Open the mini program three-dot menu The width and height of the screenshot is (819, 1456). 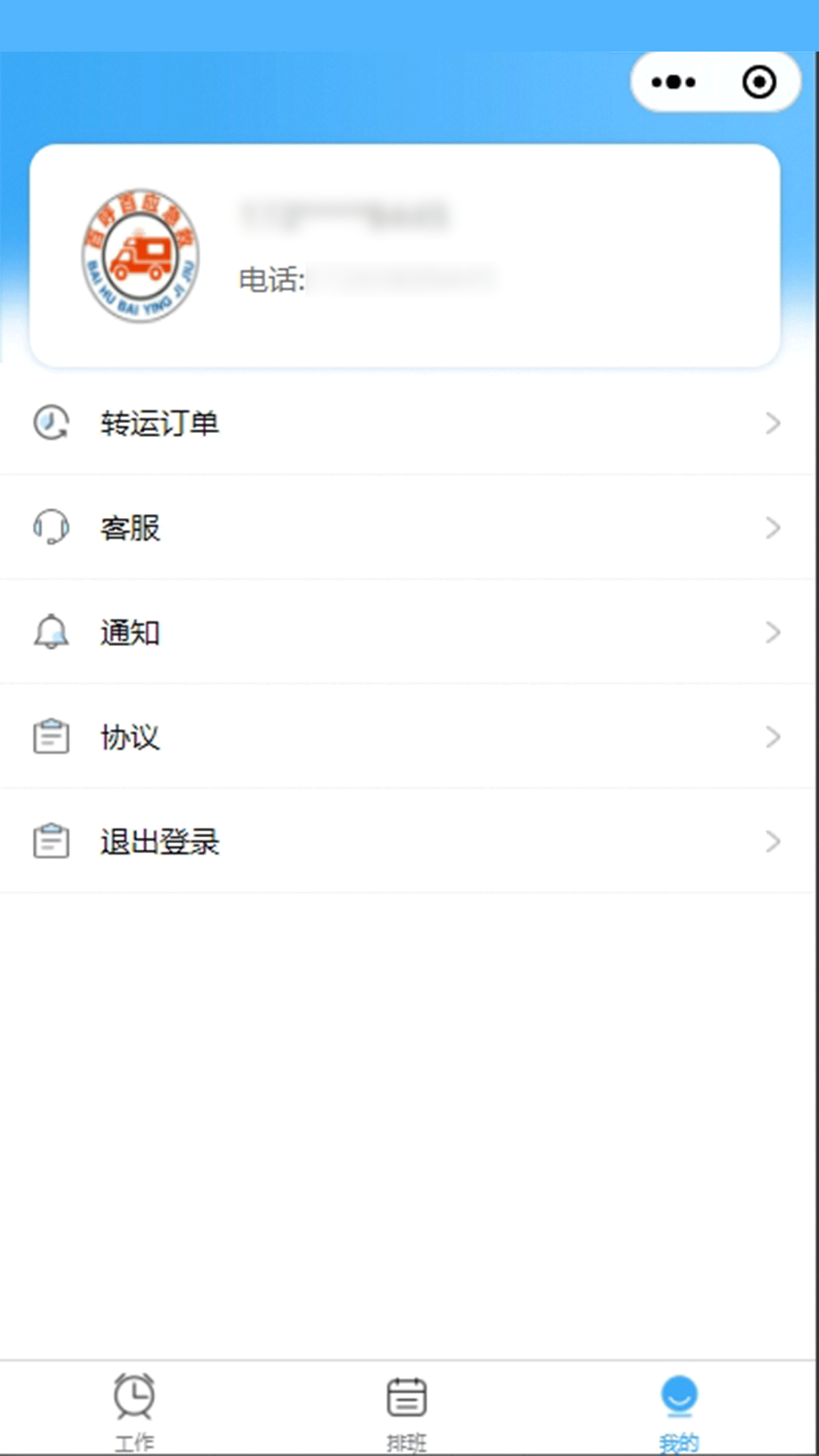[x=673, y=82]
